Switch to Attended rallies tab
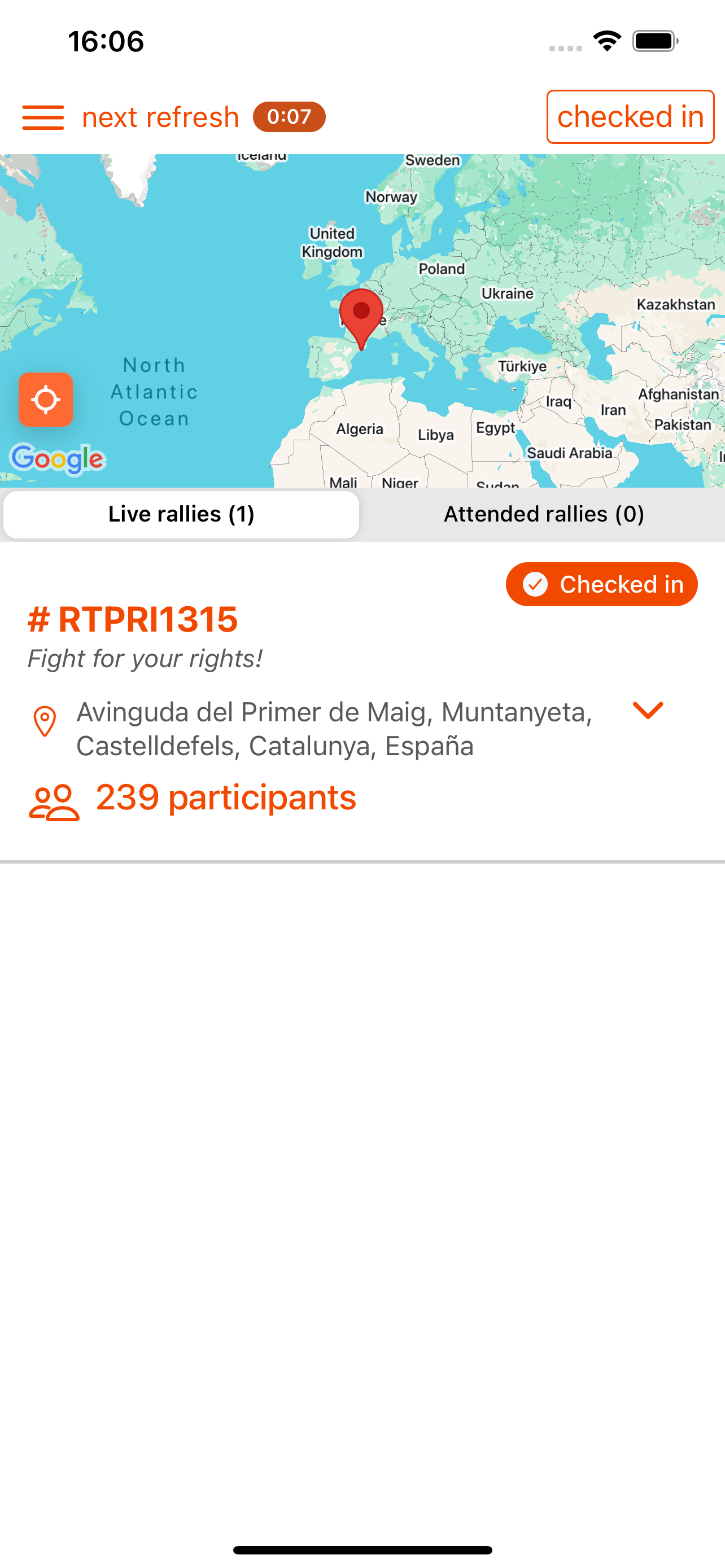The width and height of the screenshot is (725, 1568). coord(543,514)
